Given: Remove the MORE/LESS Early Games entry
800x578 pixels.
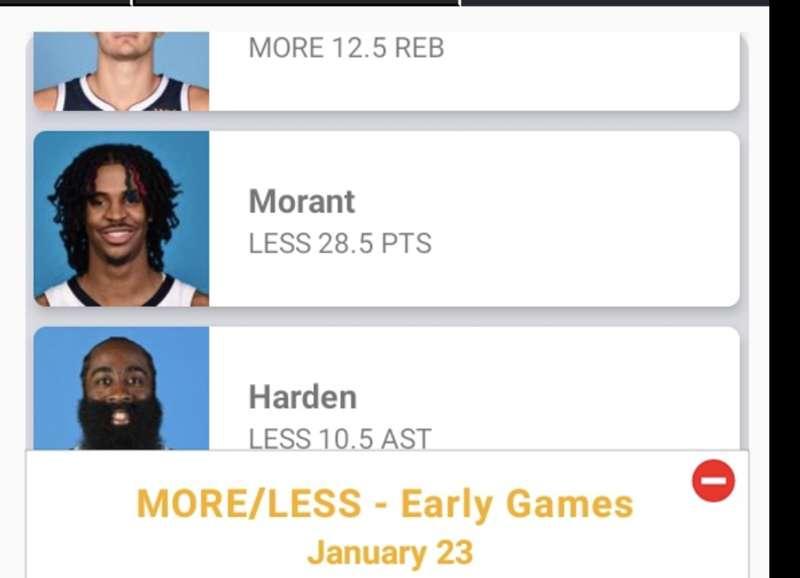Looking at the screenshot, I should [713, 481].
